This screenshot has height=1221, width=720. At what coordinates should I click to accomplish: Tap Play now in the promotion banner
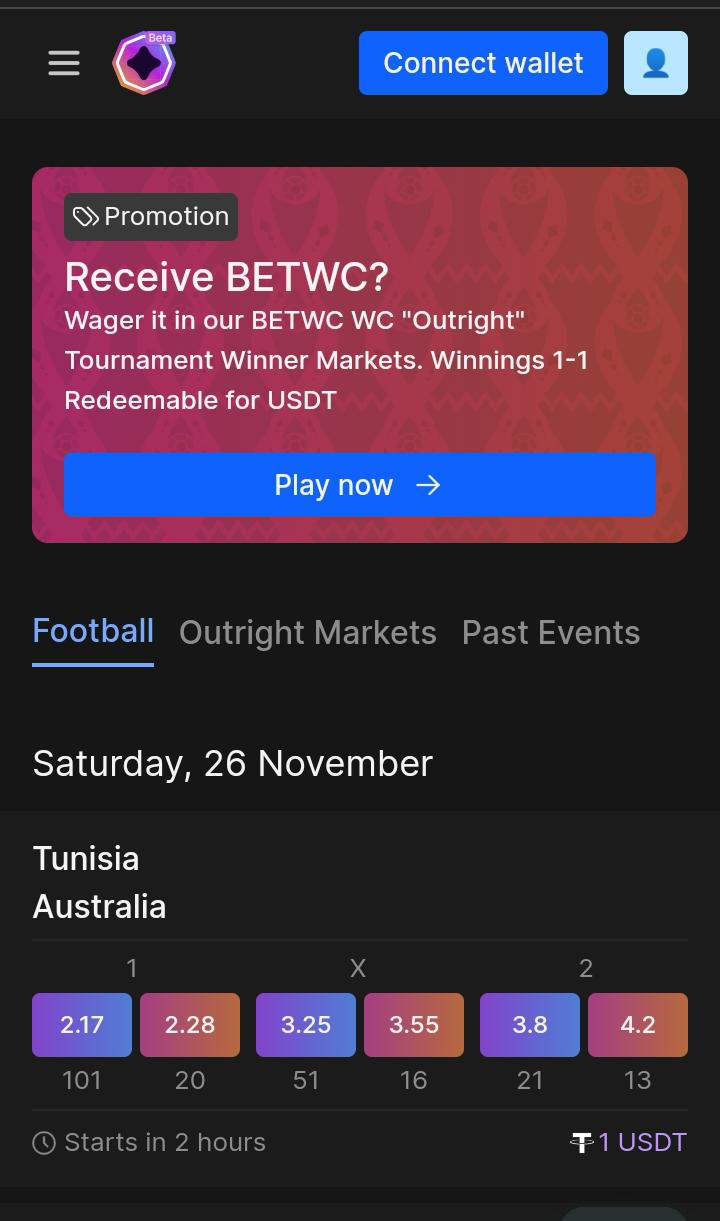[x=359, y=485]
